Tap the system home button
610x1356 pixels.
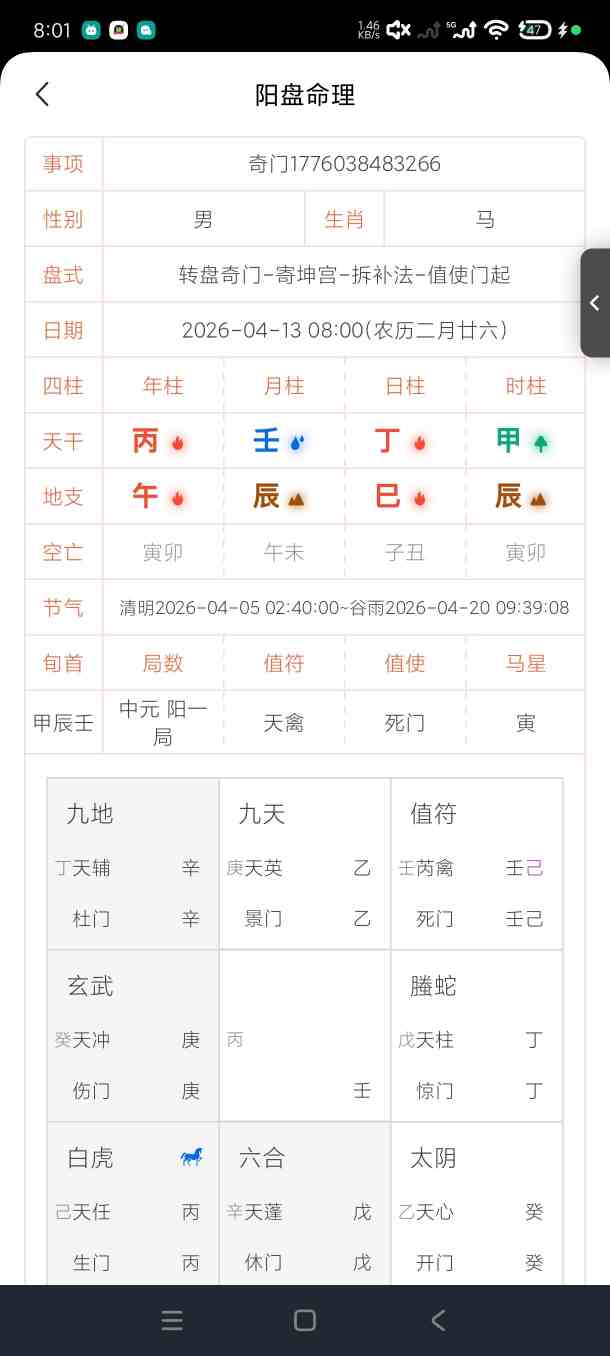click(305, 1320)
